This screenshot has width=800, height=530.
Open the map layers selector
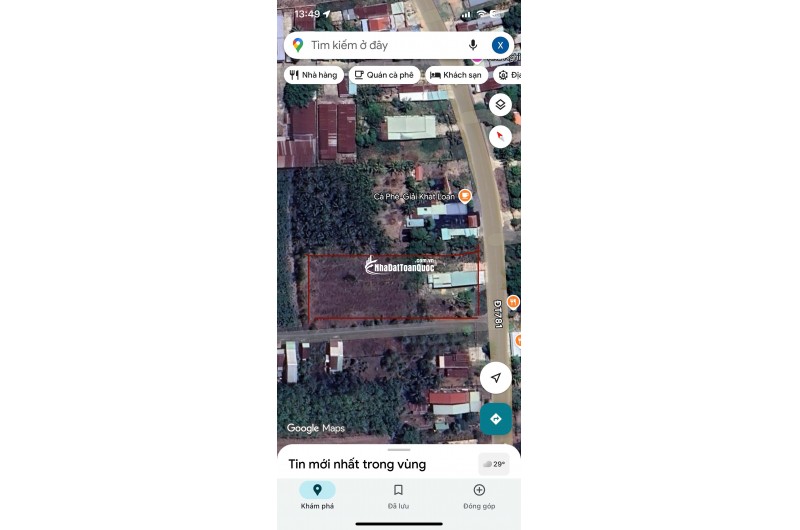500,105
